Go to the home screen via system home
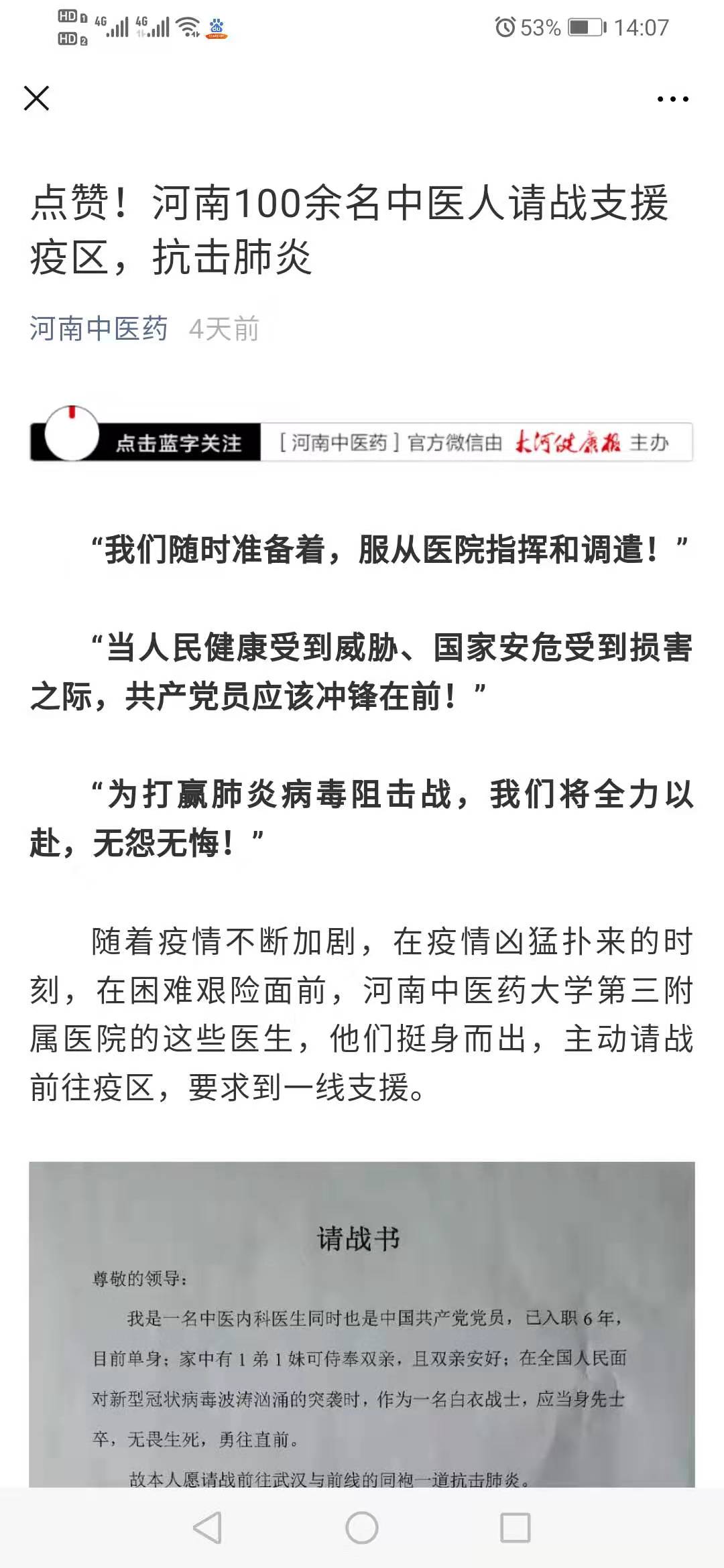This screenshot has height=1568, width=724. pos(362,1528)
